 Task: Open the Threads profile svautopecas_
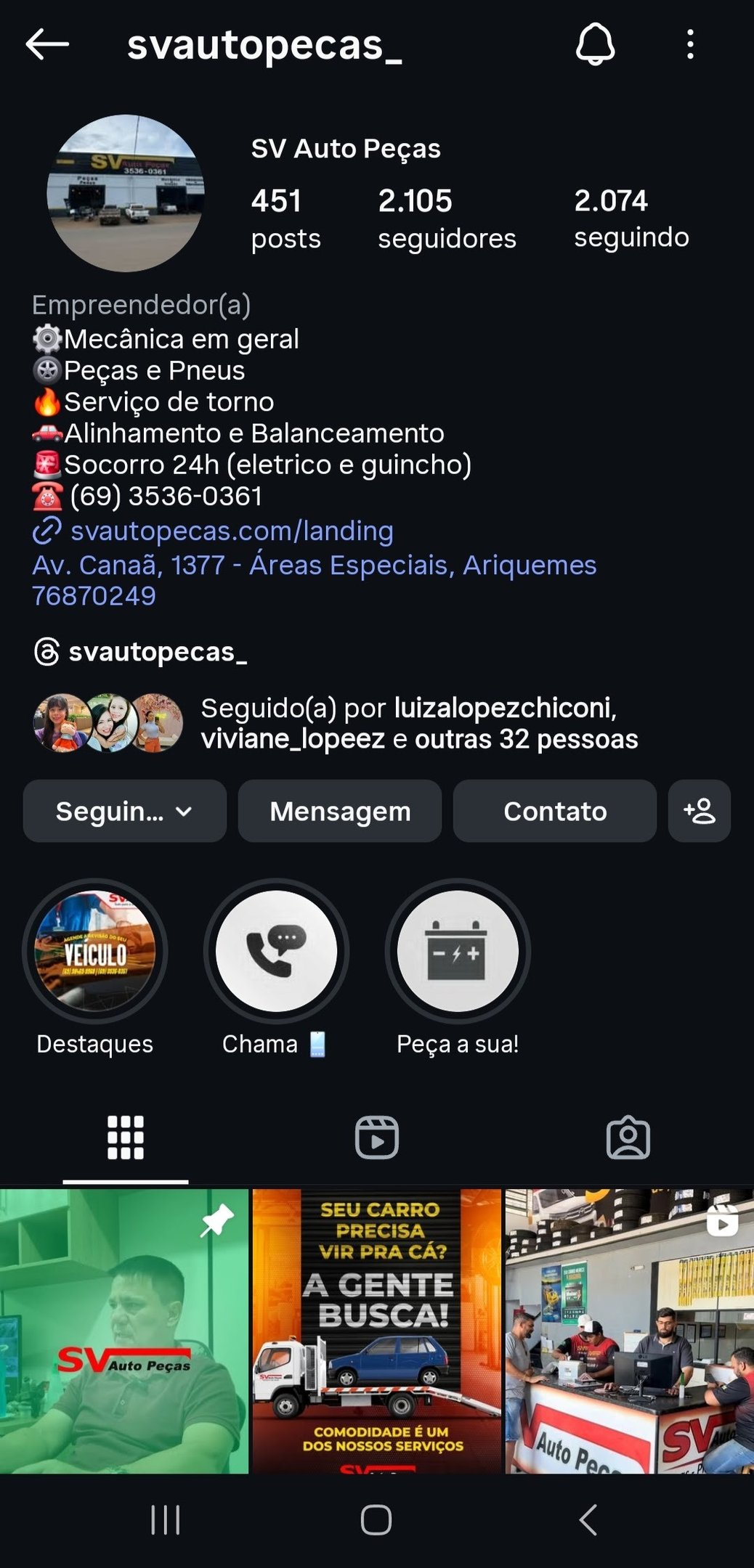coord(157,652)
